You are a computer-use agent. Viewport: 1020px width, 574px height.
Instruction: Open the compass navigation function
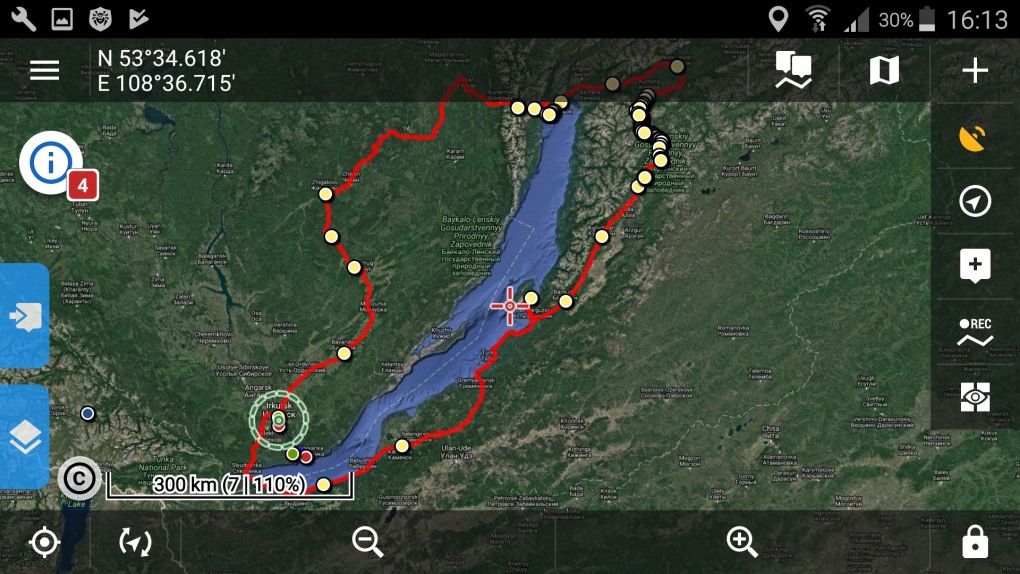[974, 201]
